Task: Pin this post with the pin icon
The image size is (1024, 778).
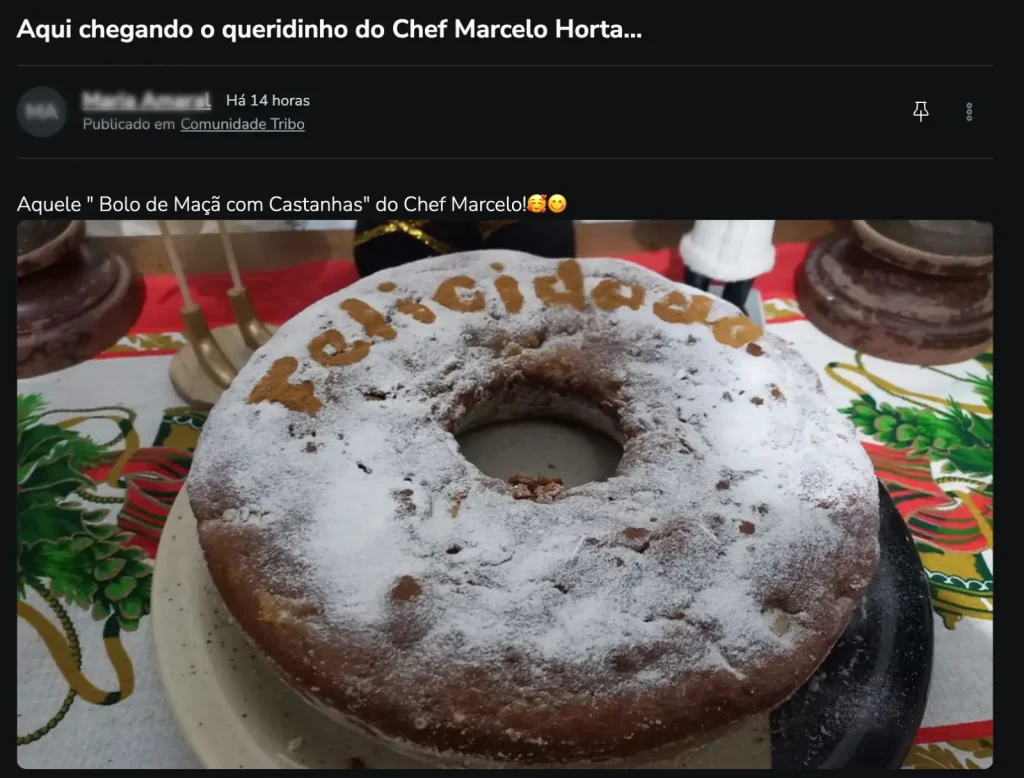Action: 921,111
